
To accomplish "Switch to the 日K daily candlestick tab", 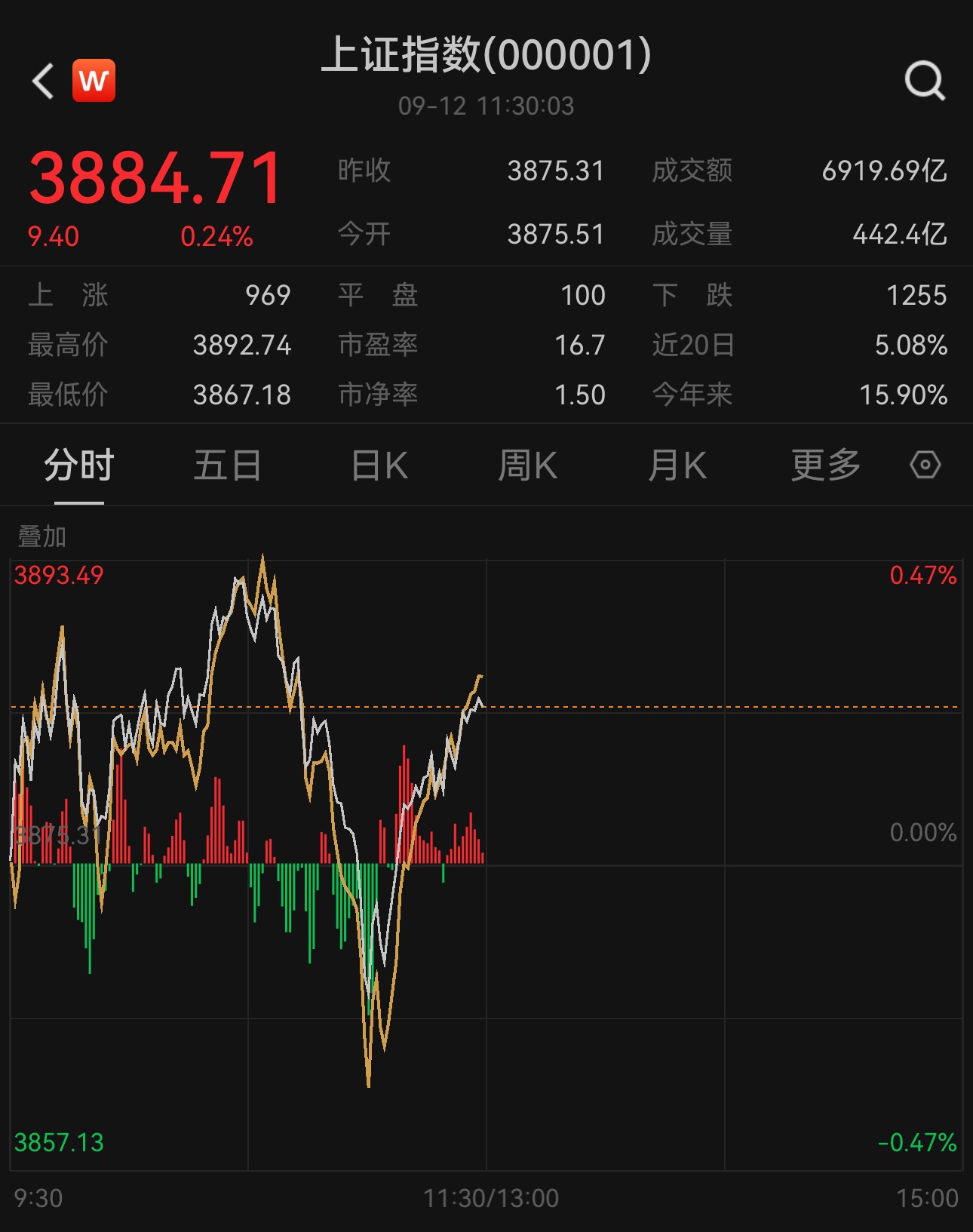I will 379,465.
